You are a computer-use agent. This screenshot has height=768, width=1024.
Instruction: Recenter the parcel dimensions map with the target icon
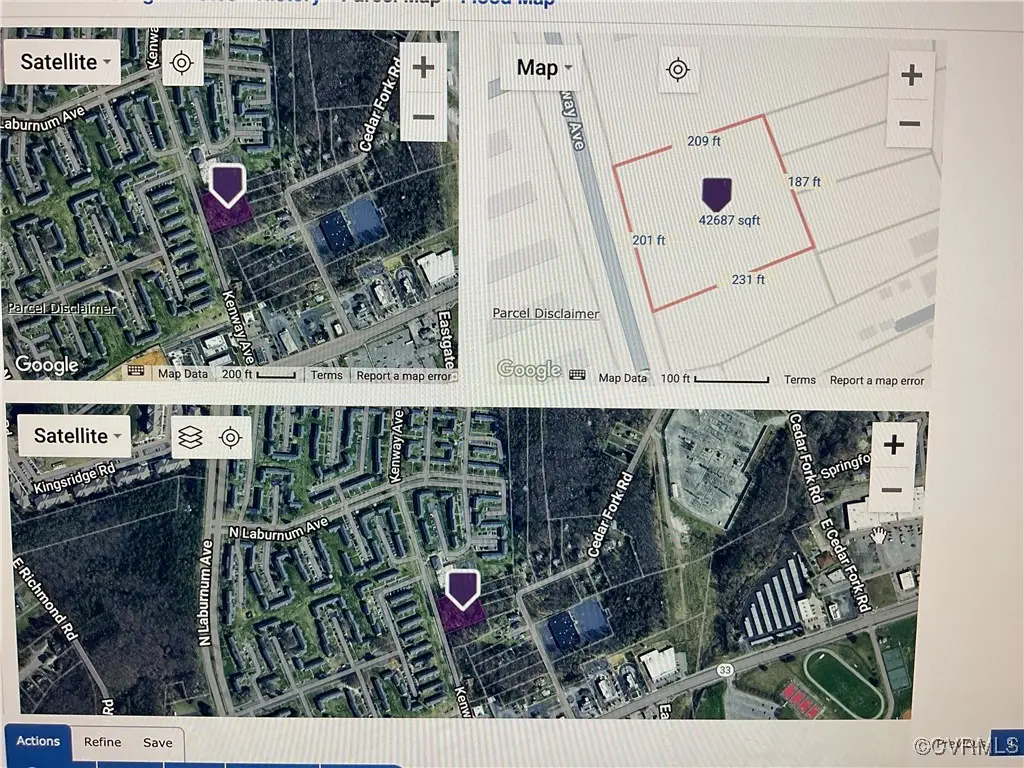[678, 69]
